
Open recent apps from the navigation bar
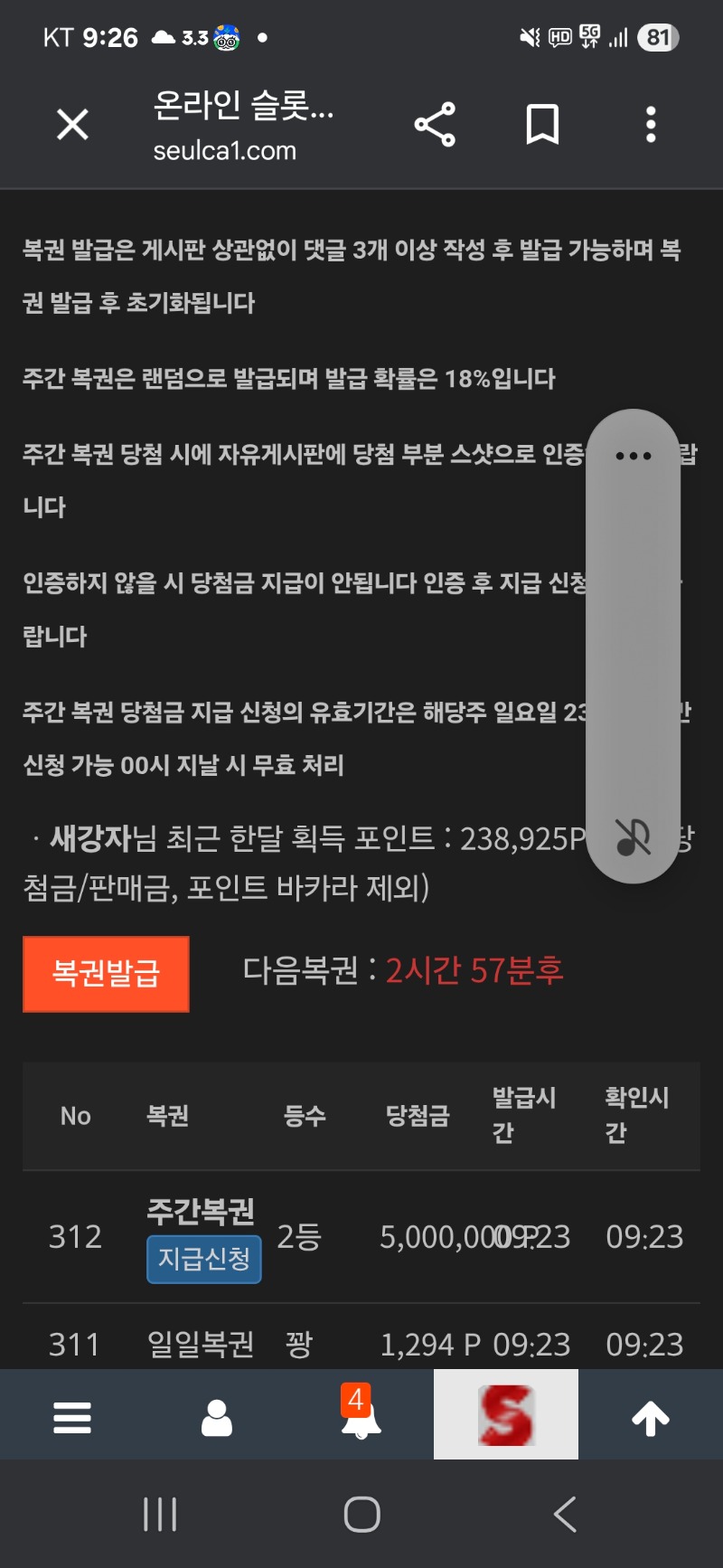click(160, 1514)
